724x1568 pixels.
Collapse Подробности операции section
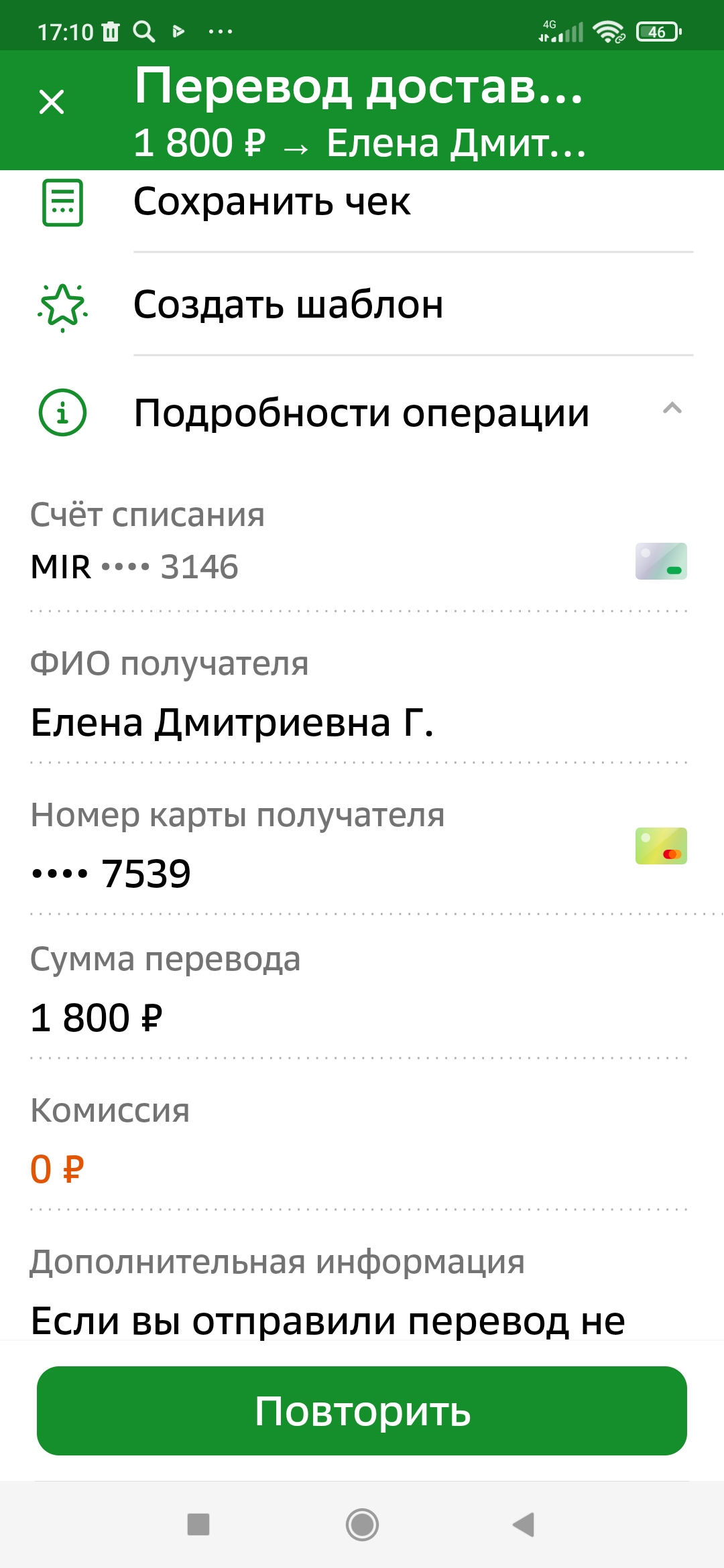[672, 409]
